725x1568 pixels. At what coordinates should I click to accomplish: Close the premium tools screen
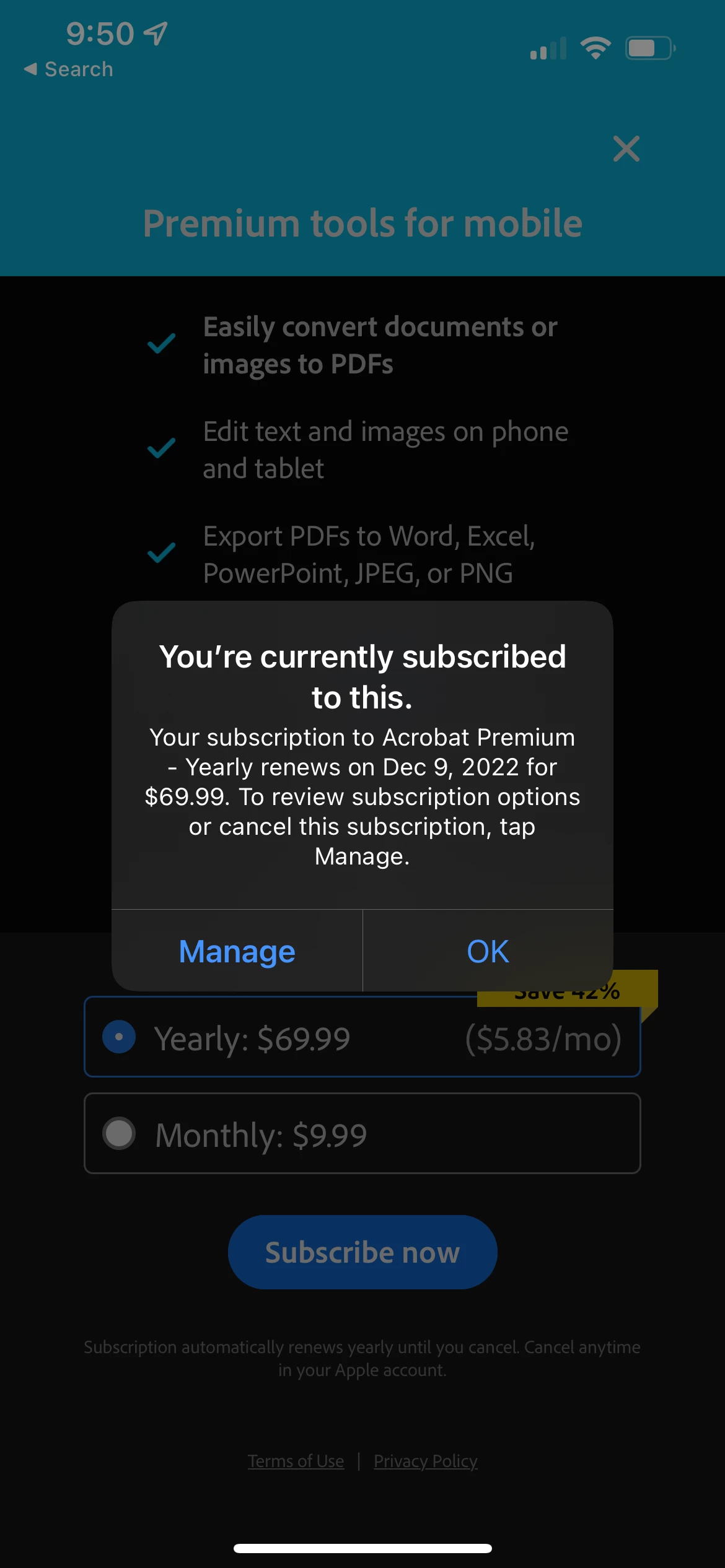pyautogui.click(x=626, y=149)
